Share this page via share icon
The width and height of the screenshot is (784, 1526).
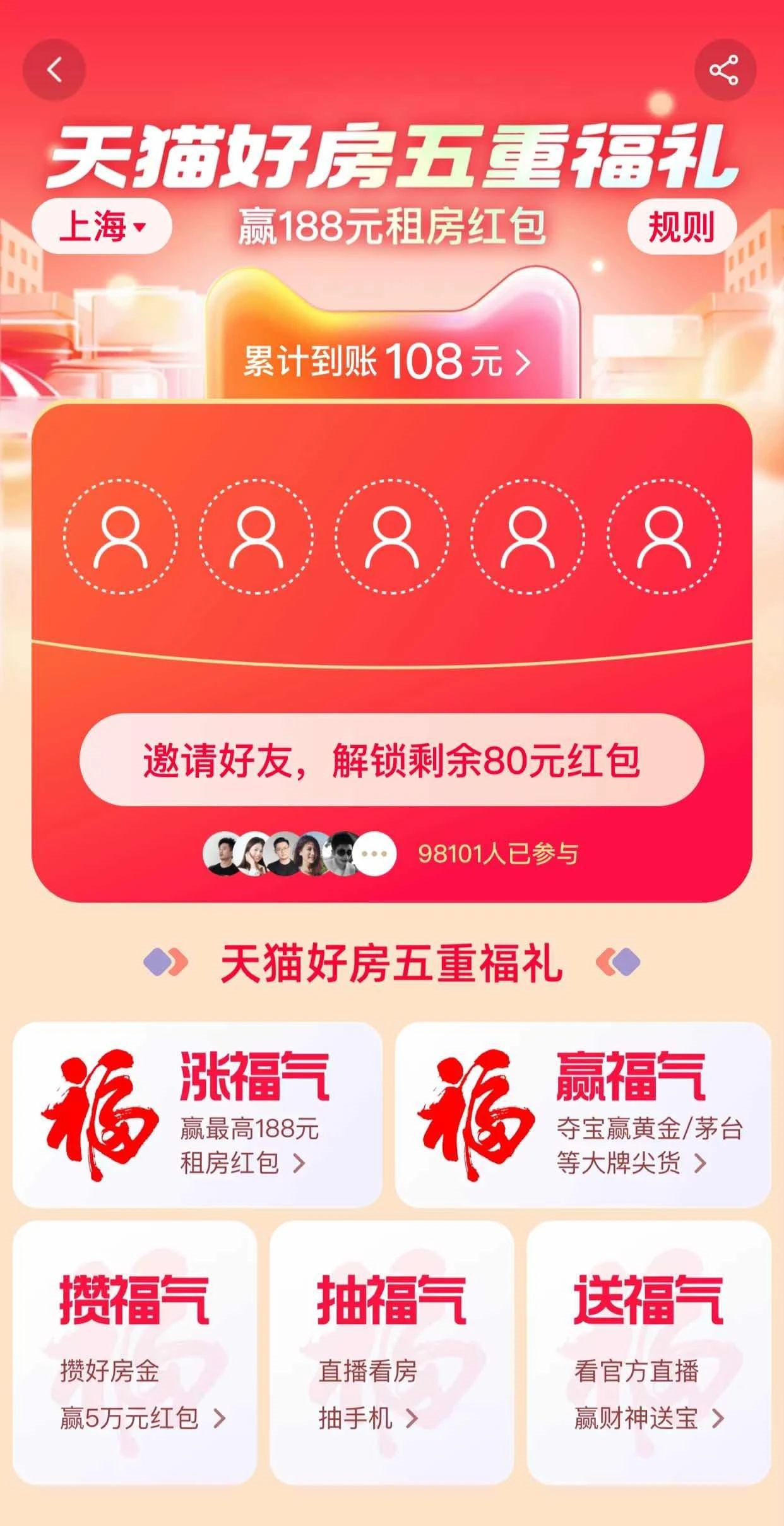(x=725, y=69)
